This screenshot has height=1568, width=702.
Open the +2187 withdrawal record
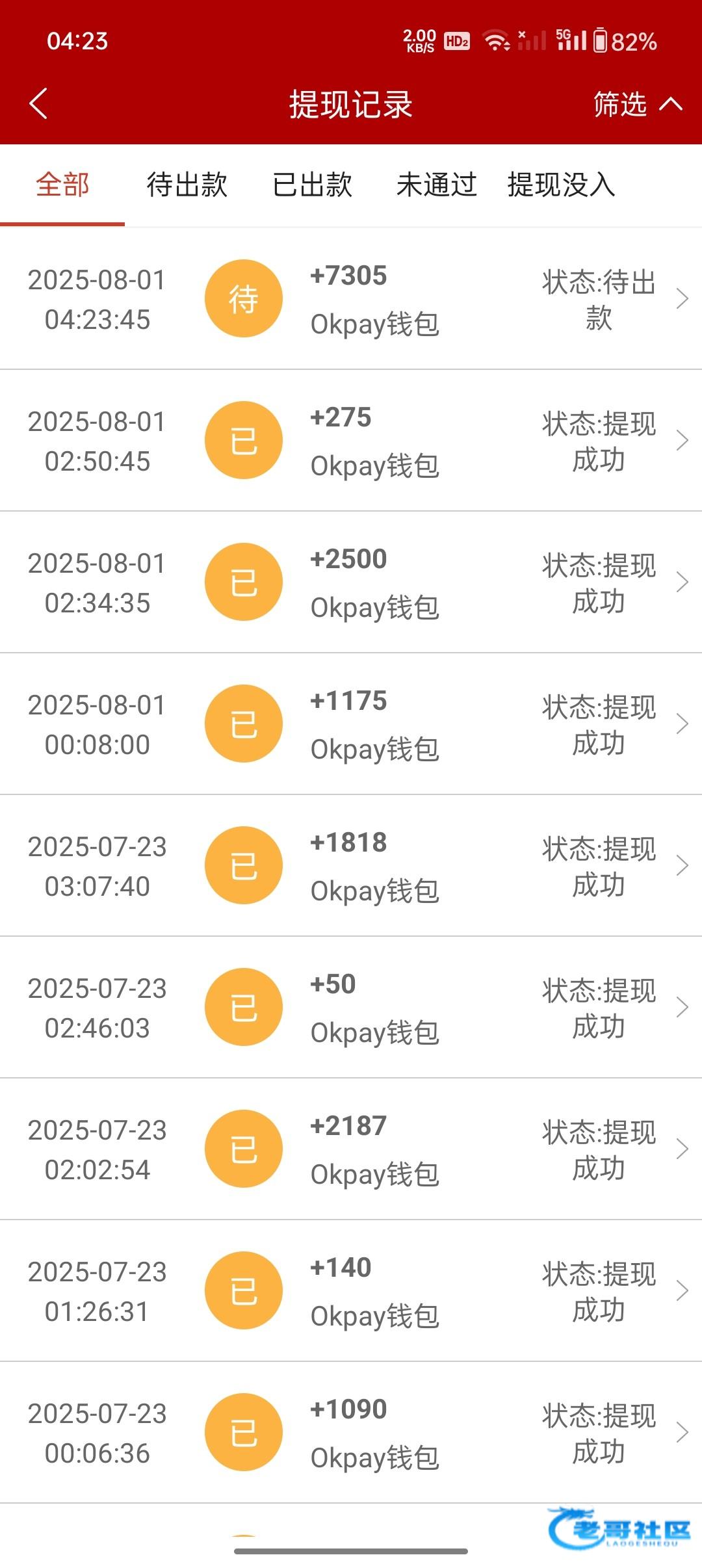coord(351,1149)
